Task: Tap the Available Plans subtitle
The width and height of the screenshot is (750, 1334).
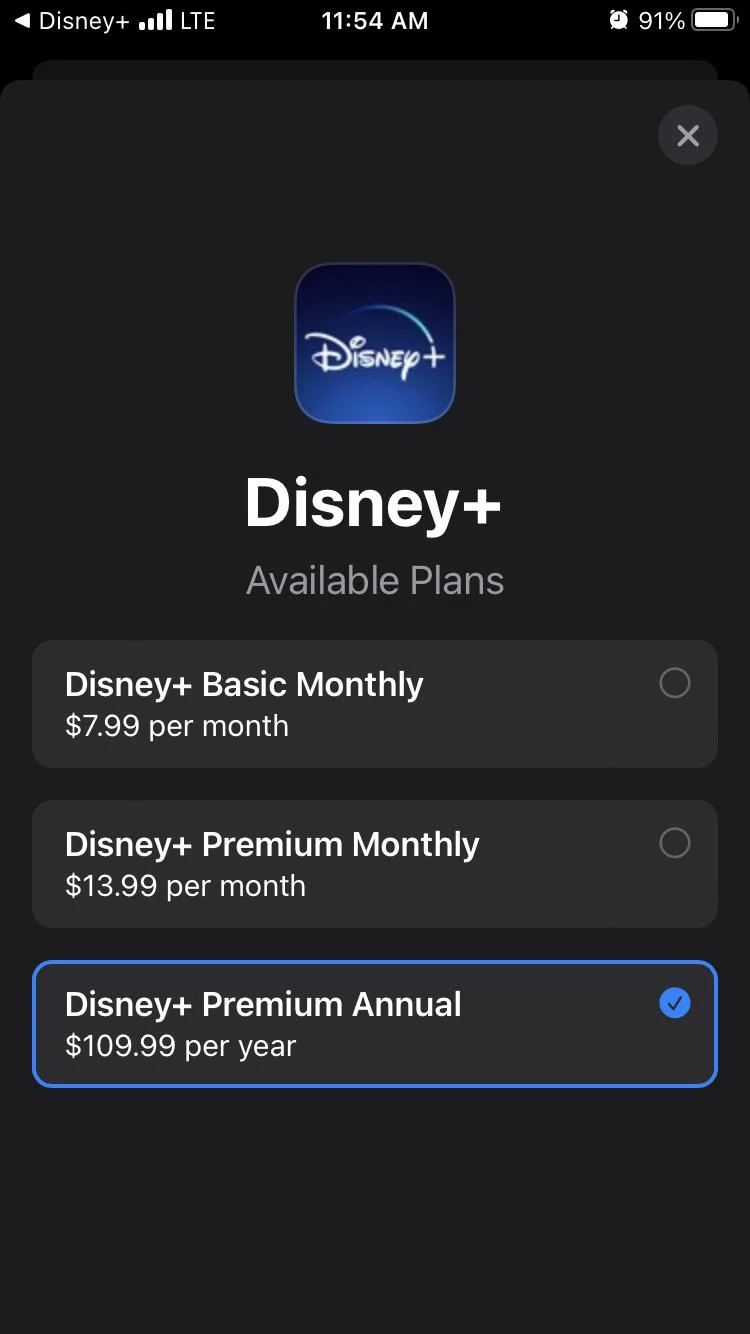Action: [x=375, y=580]
